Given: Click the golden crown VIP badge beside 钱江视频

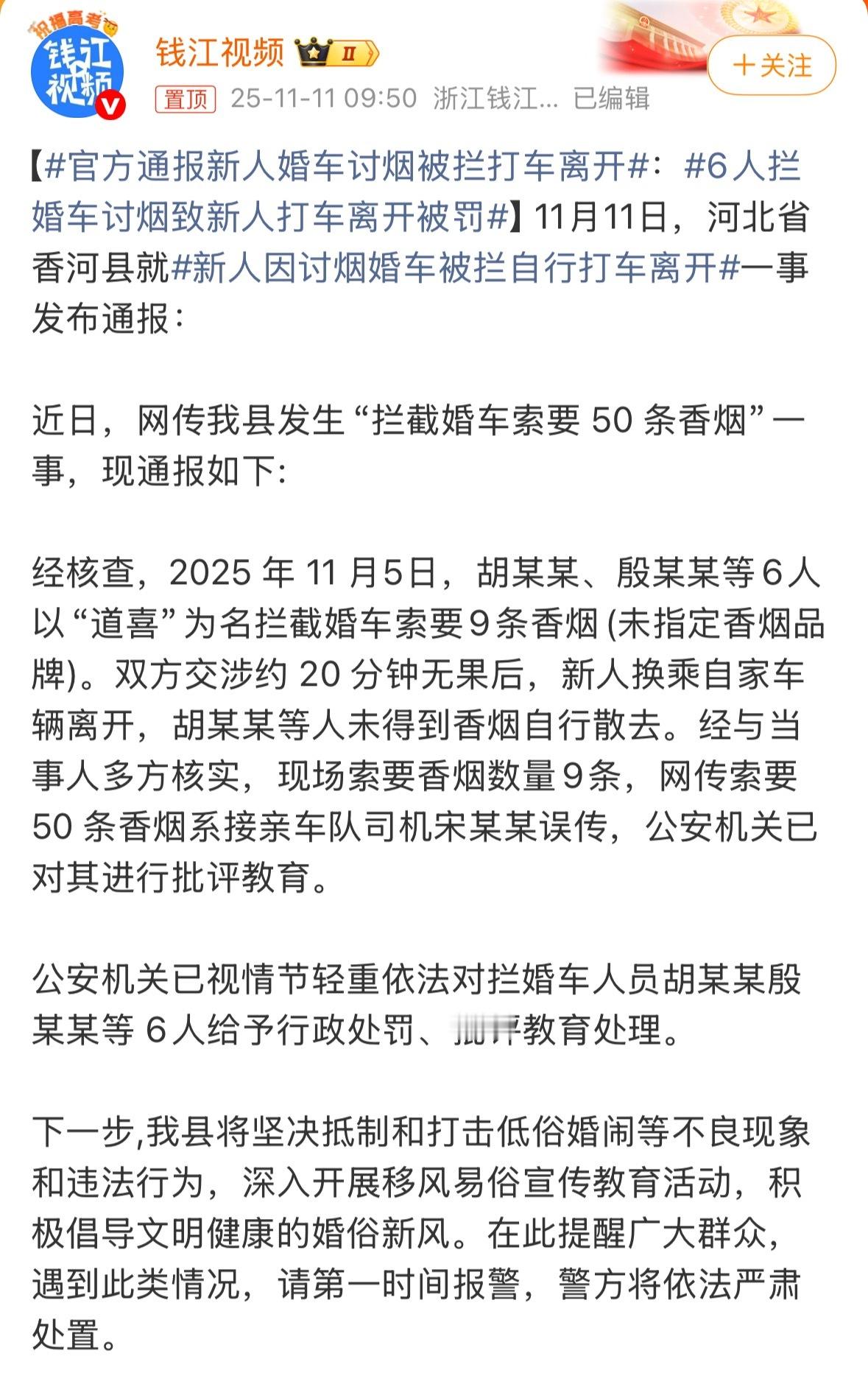Looking at the screenshot, I should pyautogui.click(x=315, y=52).
